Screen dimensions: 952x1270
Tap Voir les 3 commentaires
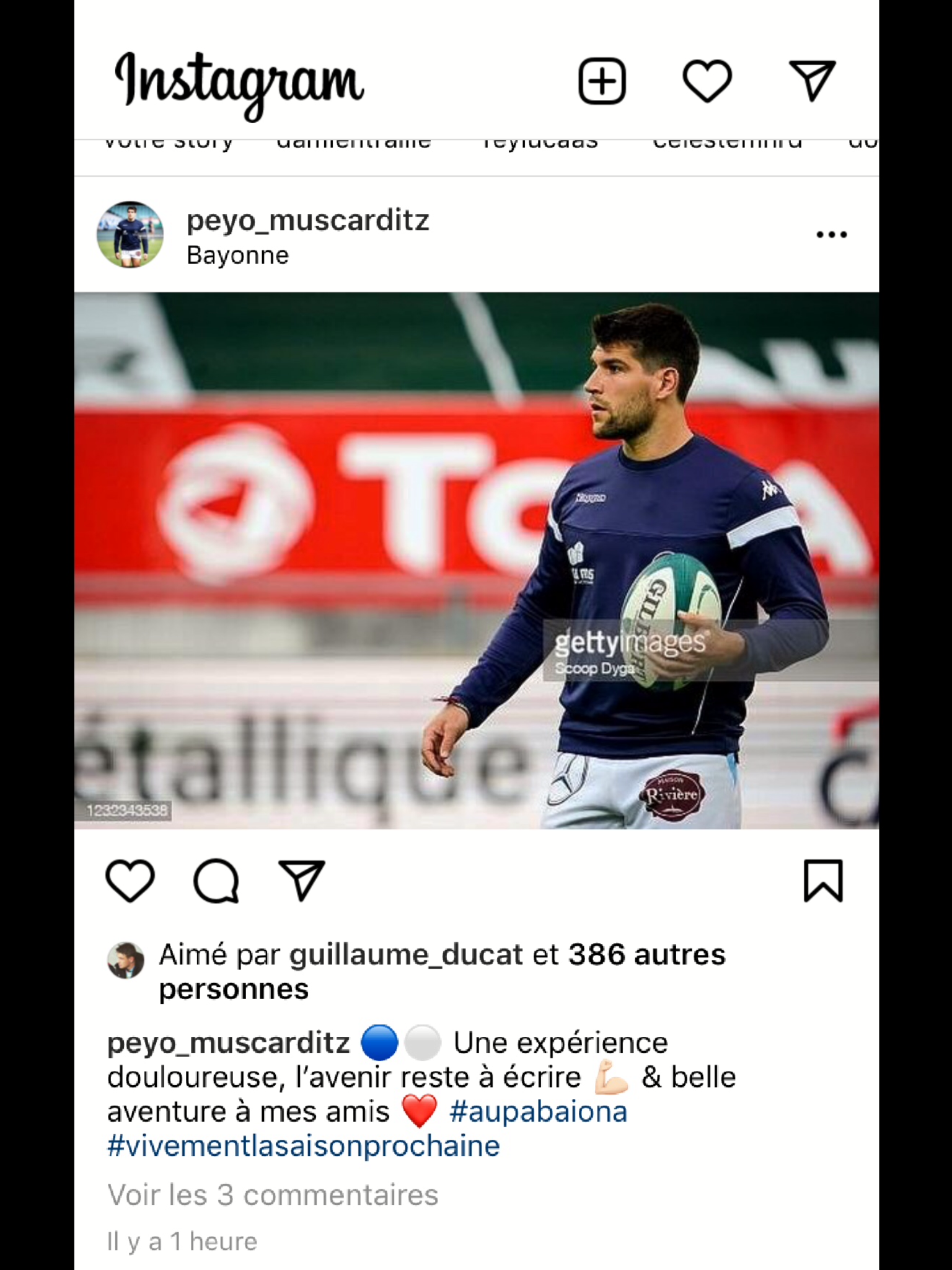273,1194
